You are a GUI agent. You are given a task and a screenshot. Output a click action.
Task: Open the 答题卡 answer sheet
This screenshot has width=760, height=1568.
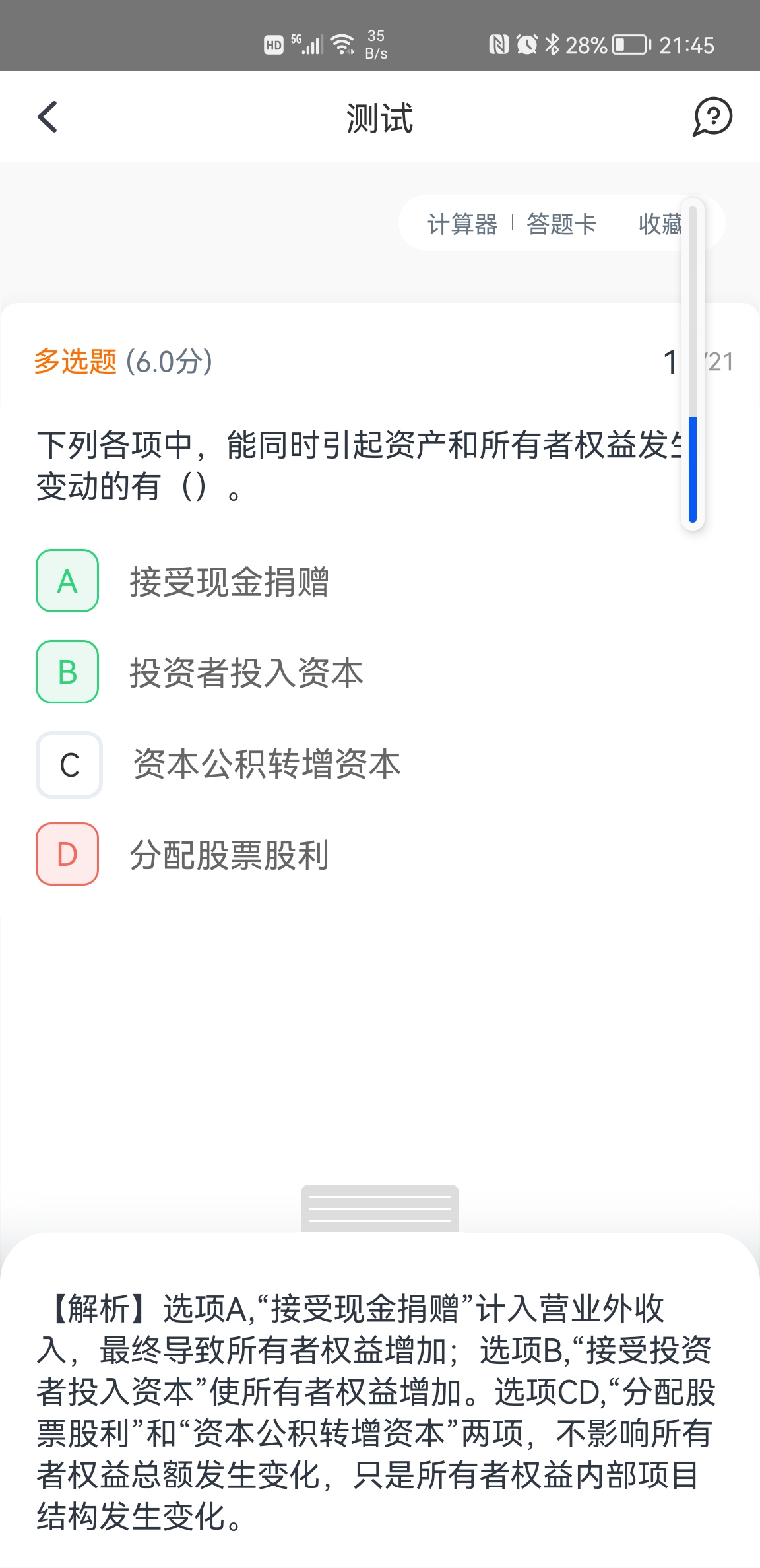click(561, 224)
